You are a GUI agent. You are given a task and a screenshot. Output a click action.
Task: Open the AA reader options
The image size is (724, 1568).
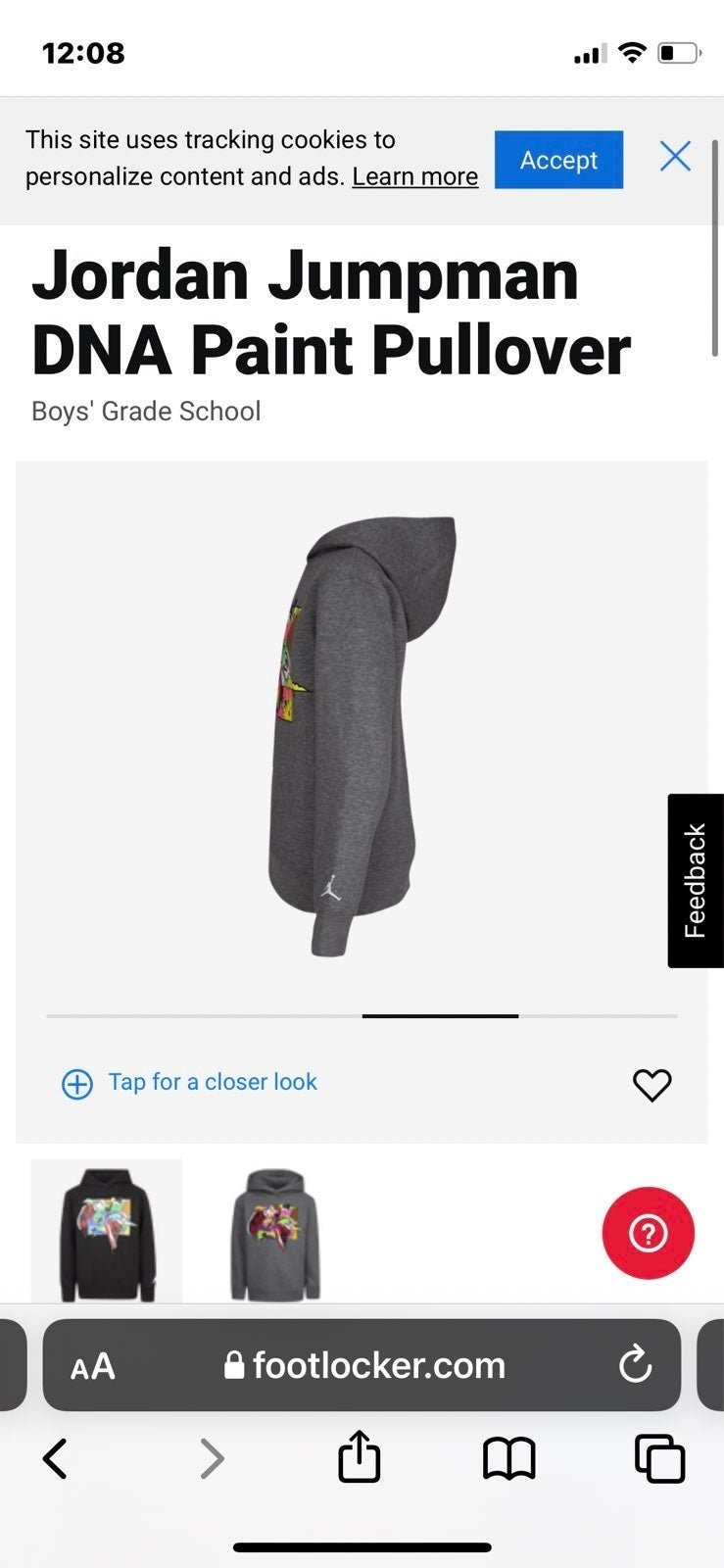tap(93, 1366)
